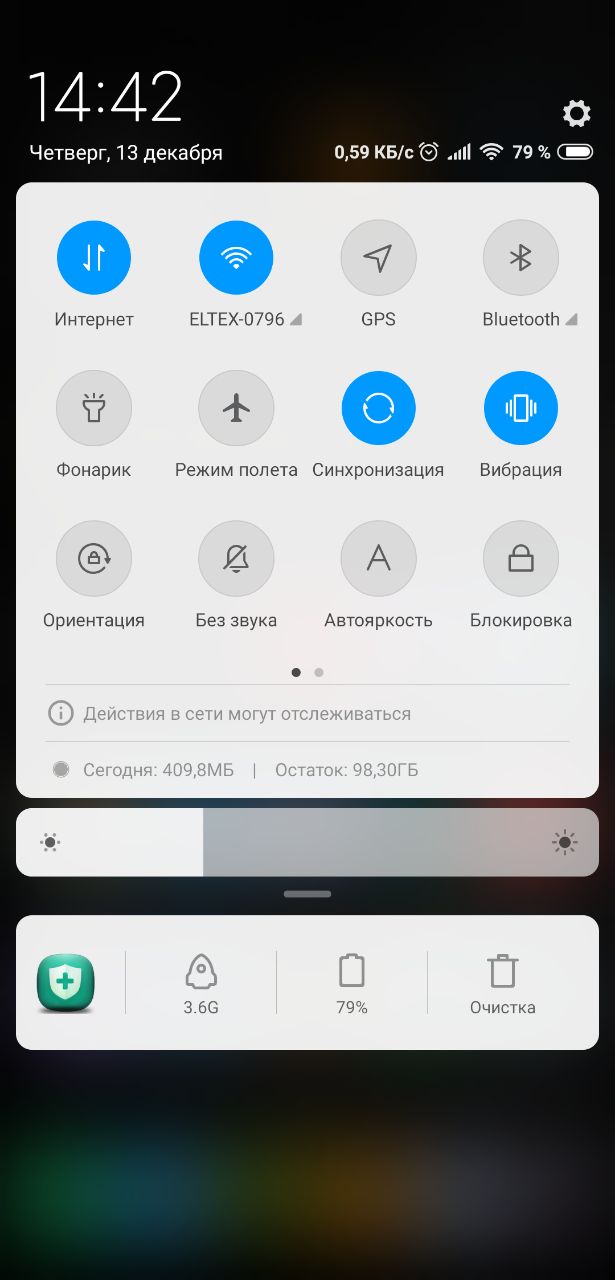Start cleanup with Очистка trash icon

502,983
